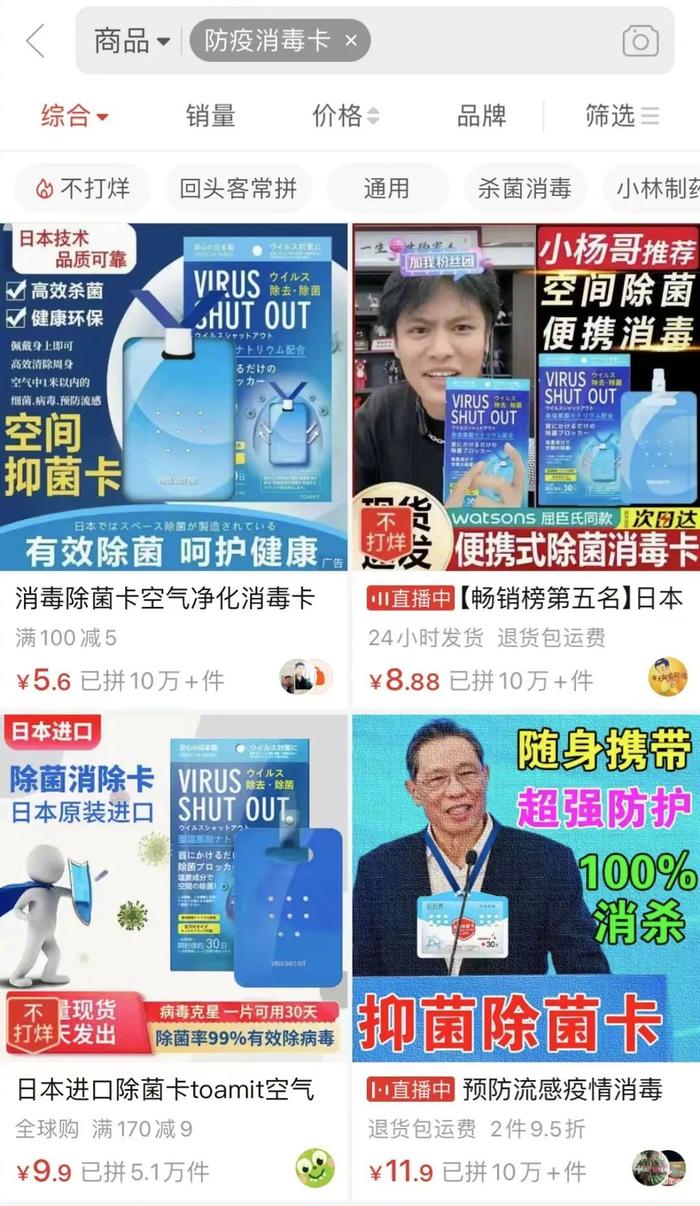This screenshot has height=1206, width=700.
Task: Open the 商品 search type dropdown
Action: pyautogui.click(x=132, y=41)
